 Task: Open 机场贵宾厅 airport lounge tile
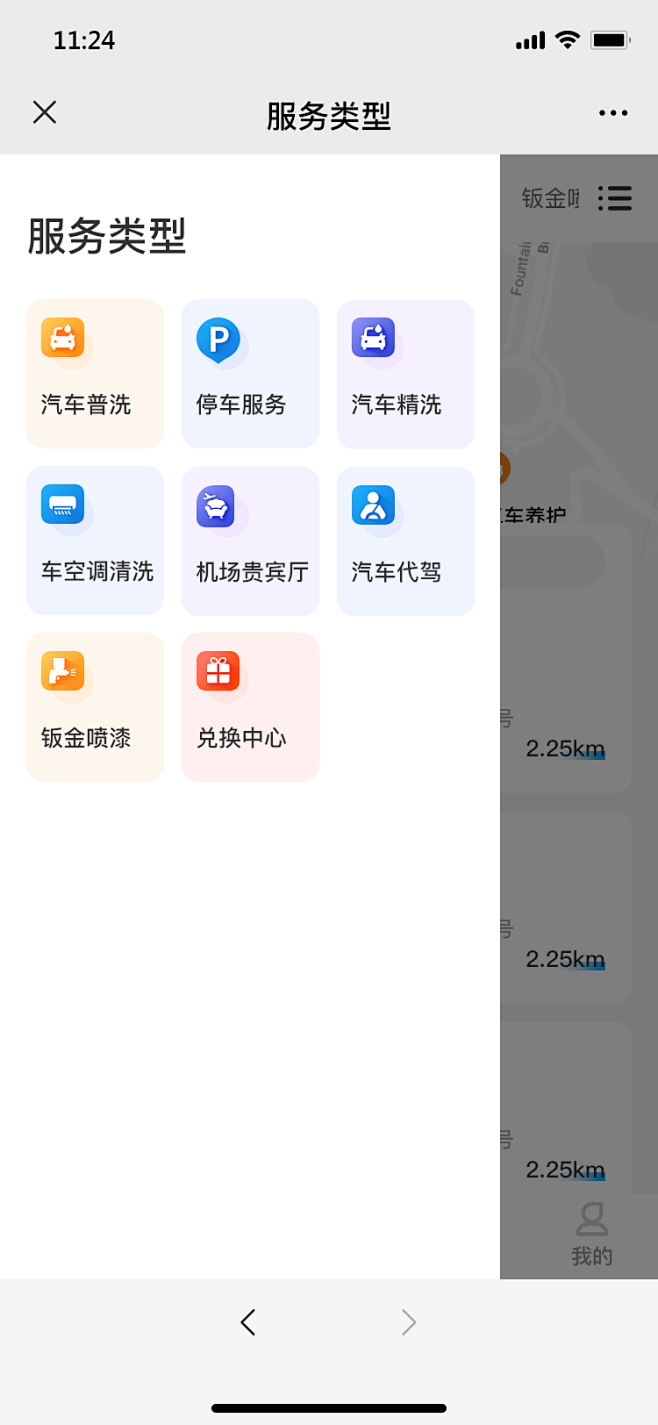tap(250, 541)
